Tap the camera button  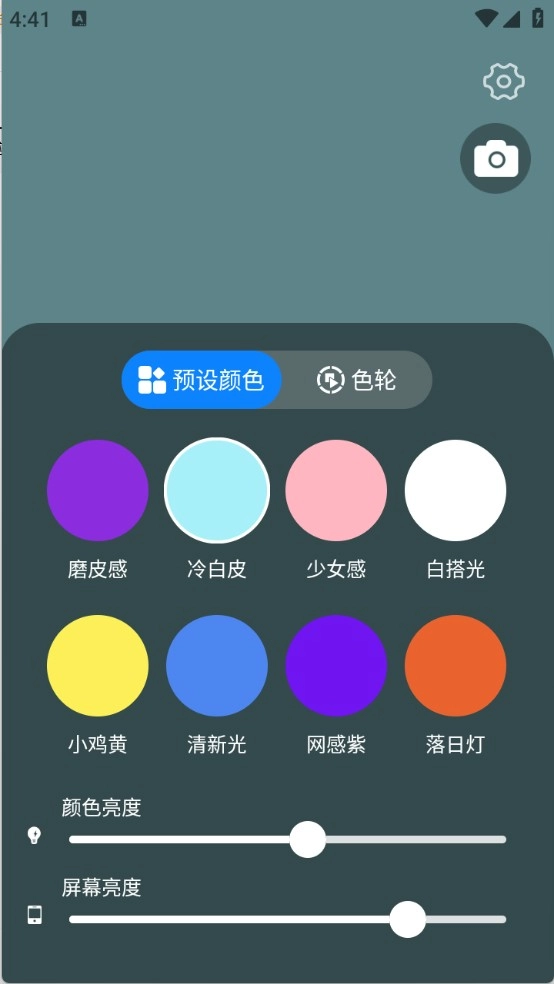496,158
